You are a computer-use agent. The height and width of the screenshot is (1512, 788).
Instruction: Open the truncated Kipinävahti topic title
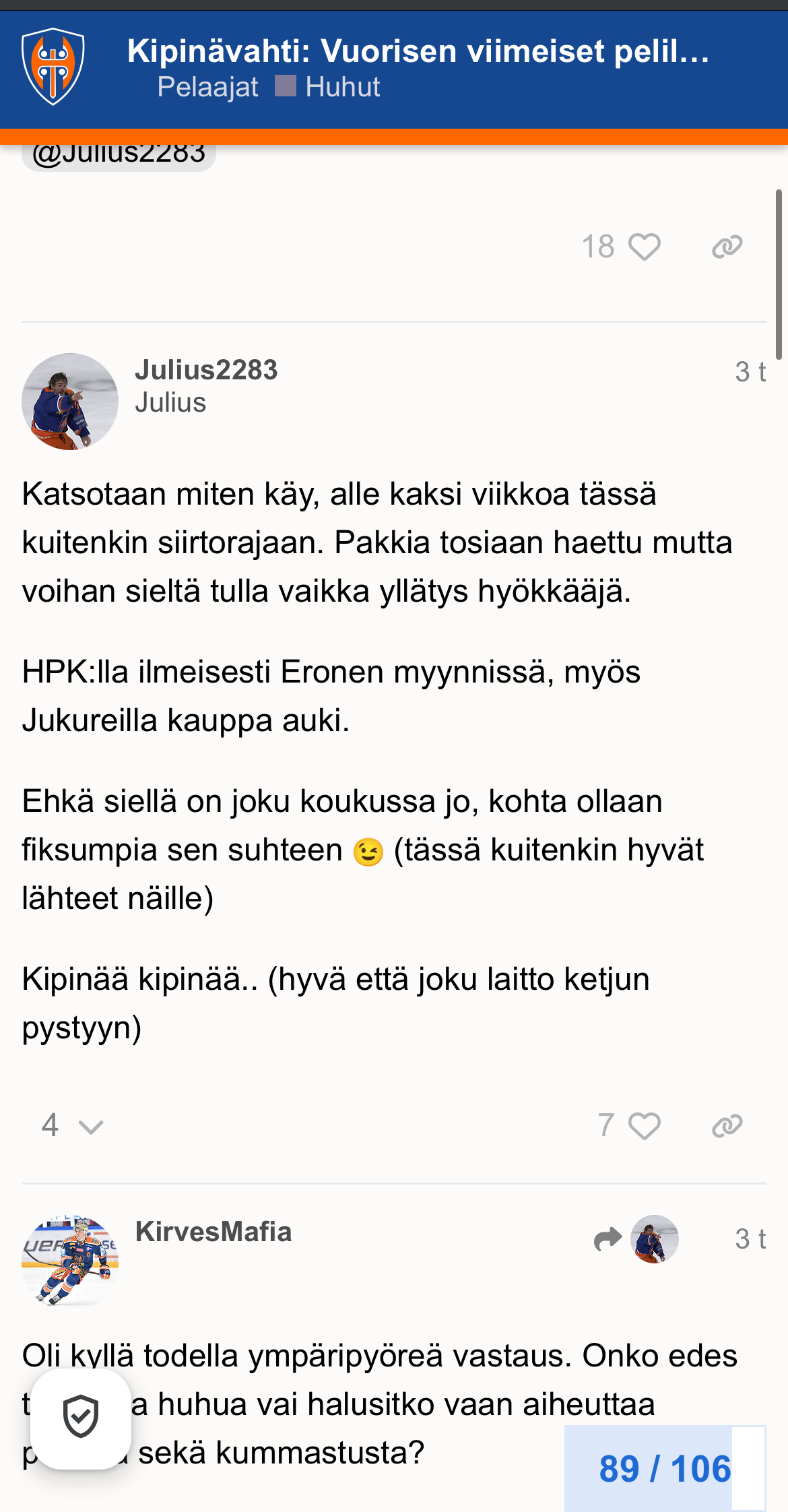(418, 51)
